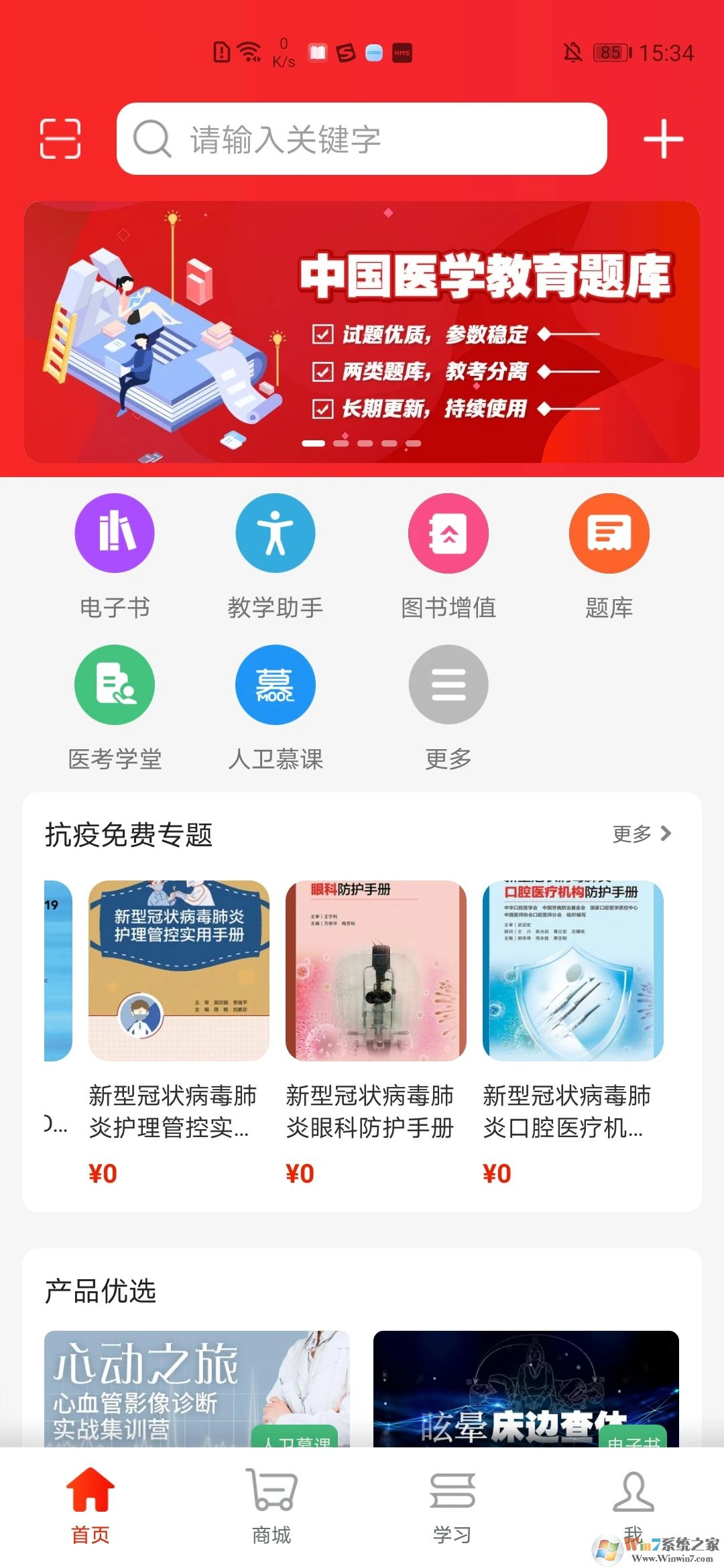Switch to the 我 (profile) tab
The height and width of the screenshot is (1568, 724).
pyautogui.click(x=633, y=1501)
